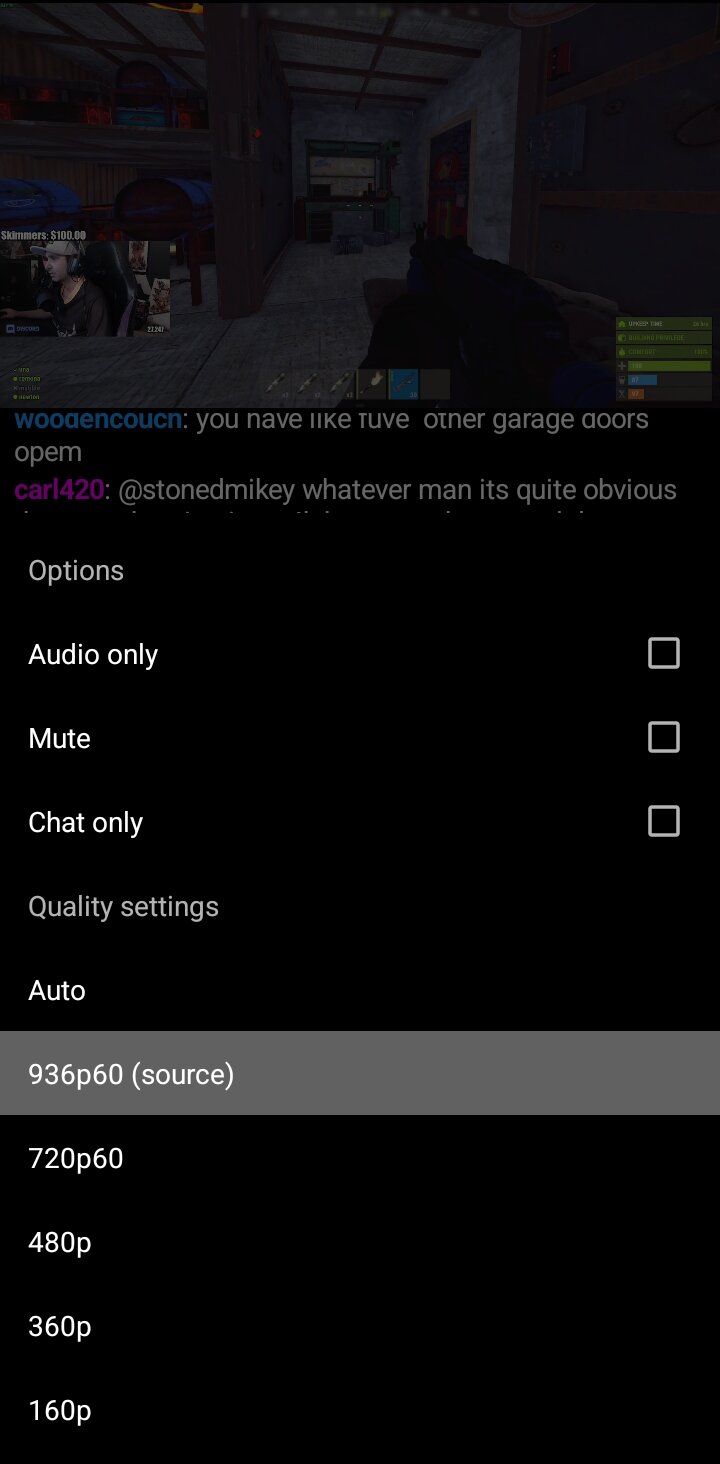The height and width of the screenshot is (1464, 720).
Task: Enable the Audio only checkbox
Action: (663, 654)
